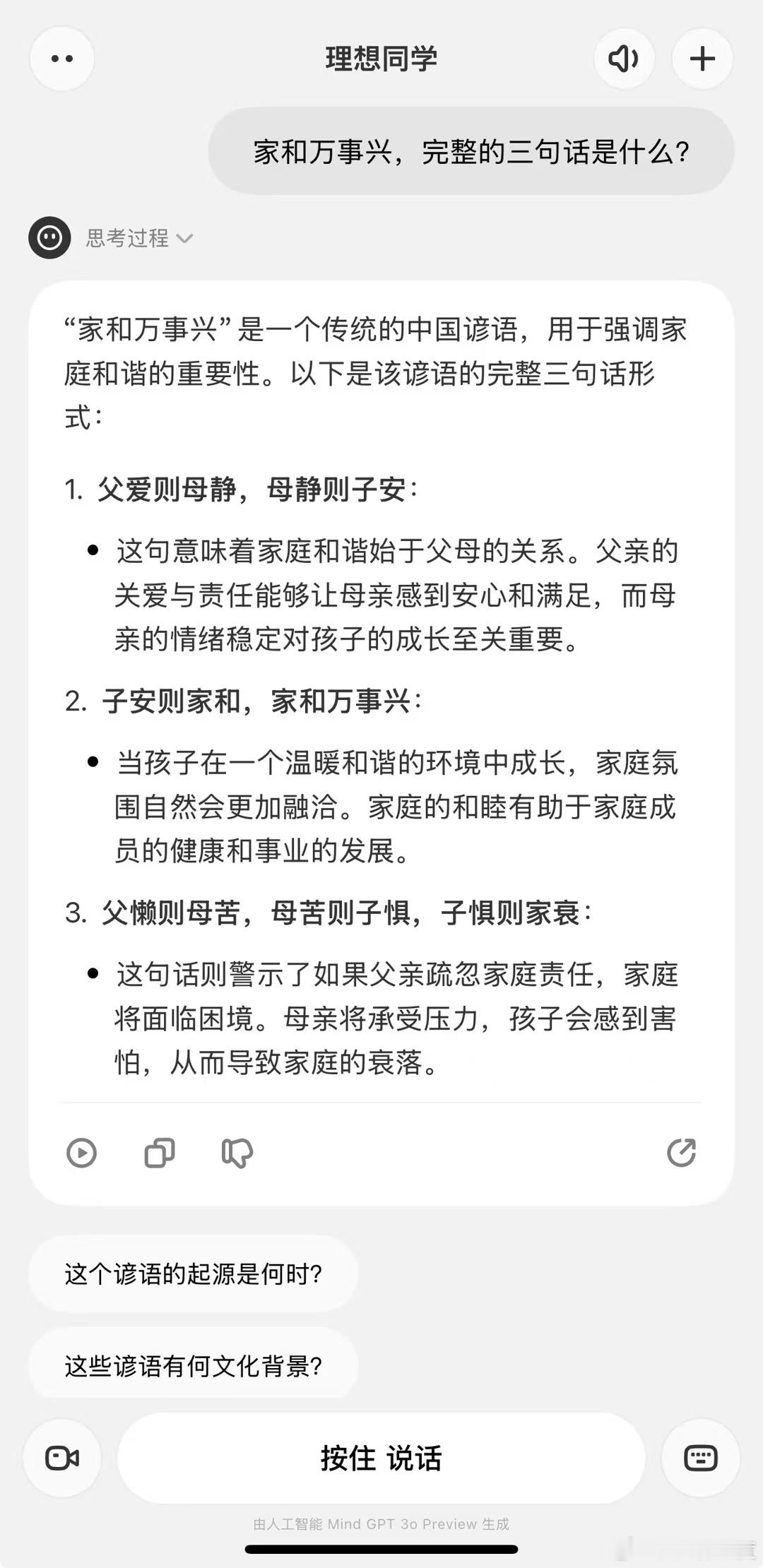Toggle voice input via the 按住 说话 bar

pyautogui.click(x=381, y=1457)
